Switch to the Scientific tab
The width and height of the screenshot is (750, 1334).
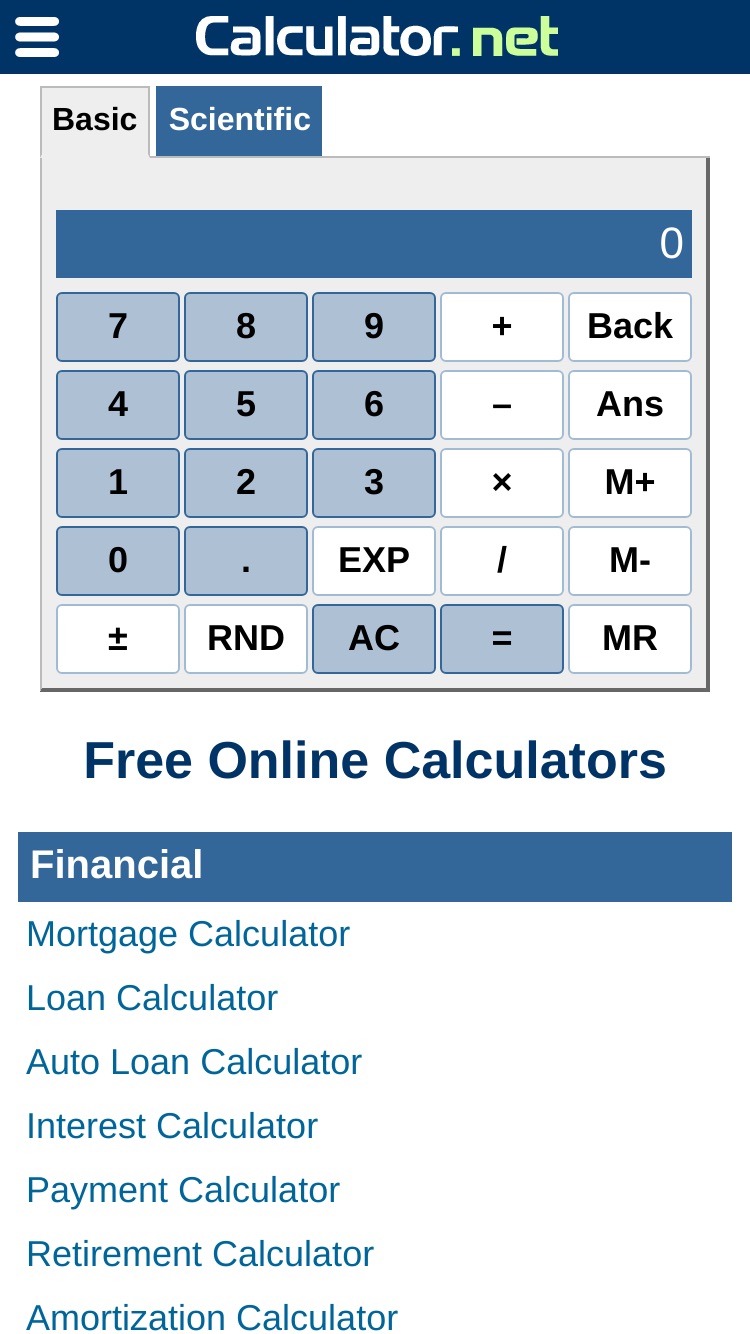click(239, 120)
